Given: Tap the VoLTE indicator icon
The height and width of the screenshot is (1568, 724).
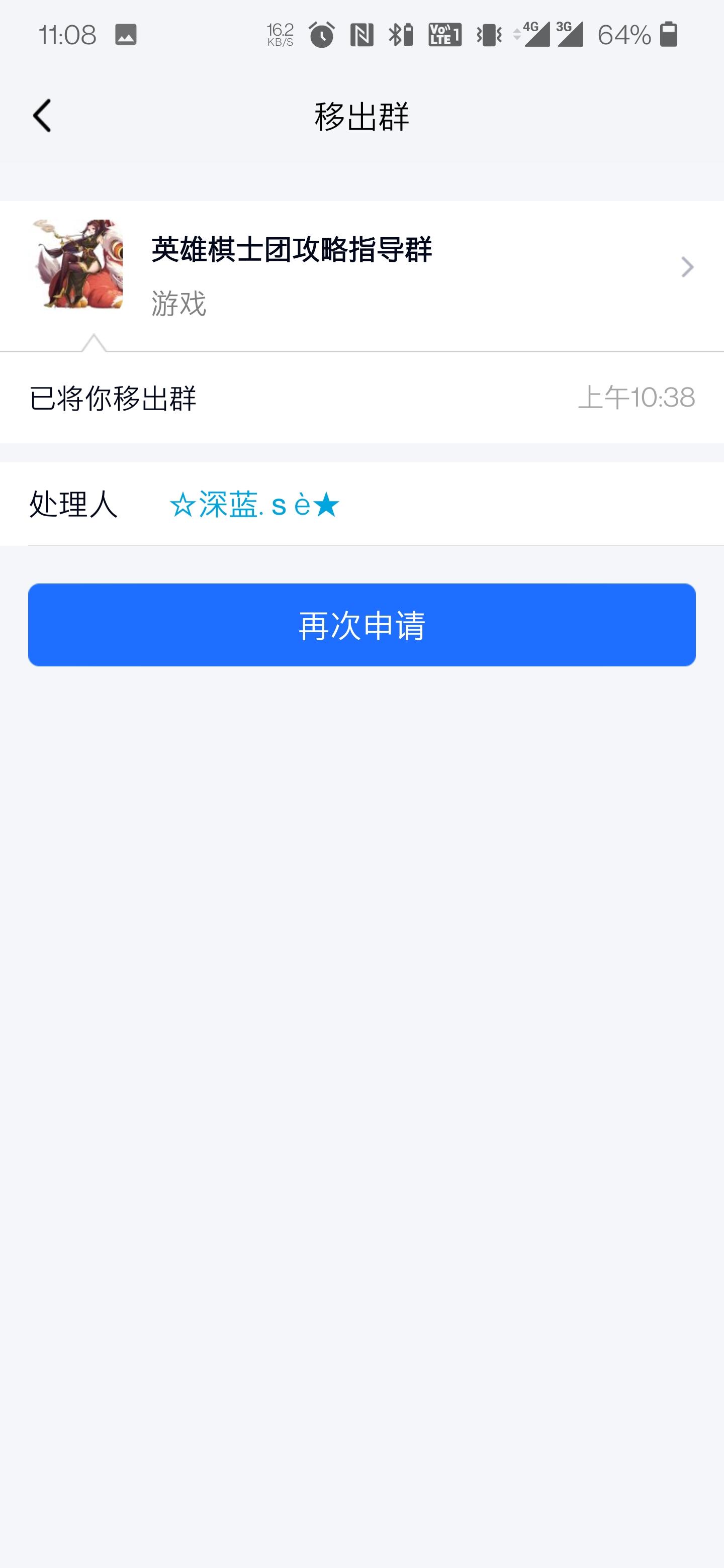Looking at the screenshot, I should pos(446,35).
